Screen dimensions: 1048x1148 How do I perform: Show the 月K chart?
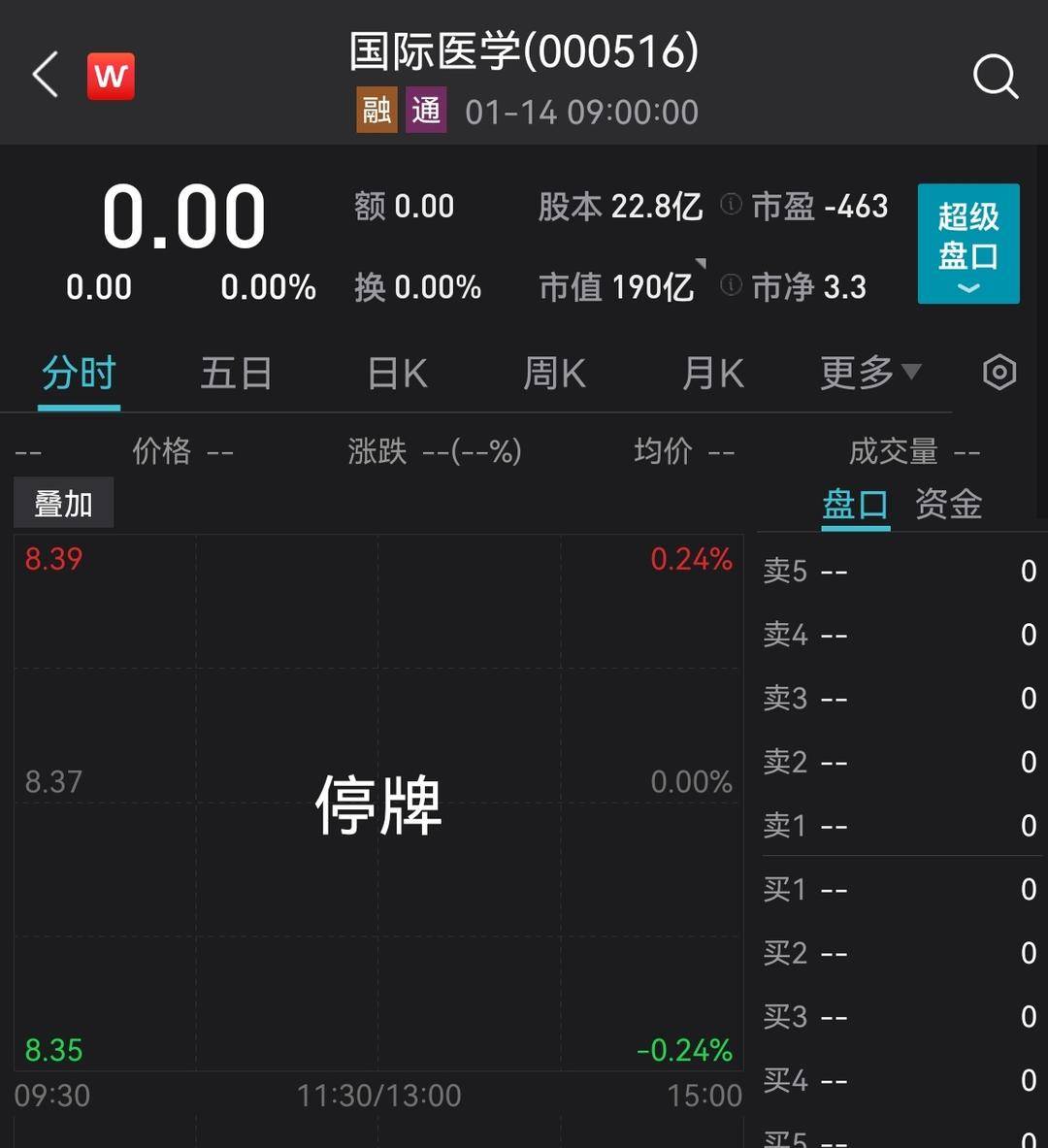pos(713,374)
